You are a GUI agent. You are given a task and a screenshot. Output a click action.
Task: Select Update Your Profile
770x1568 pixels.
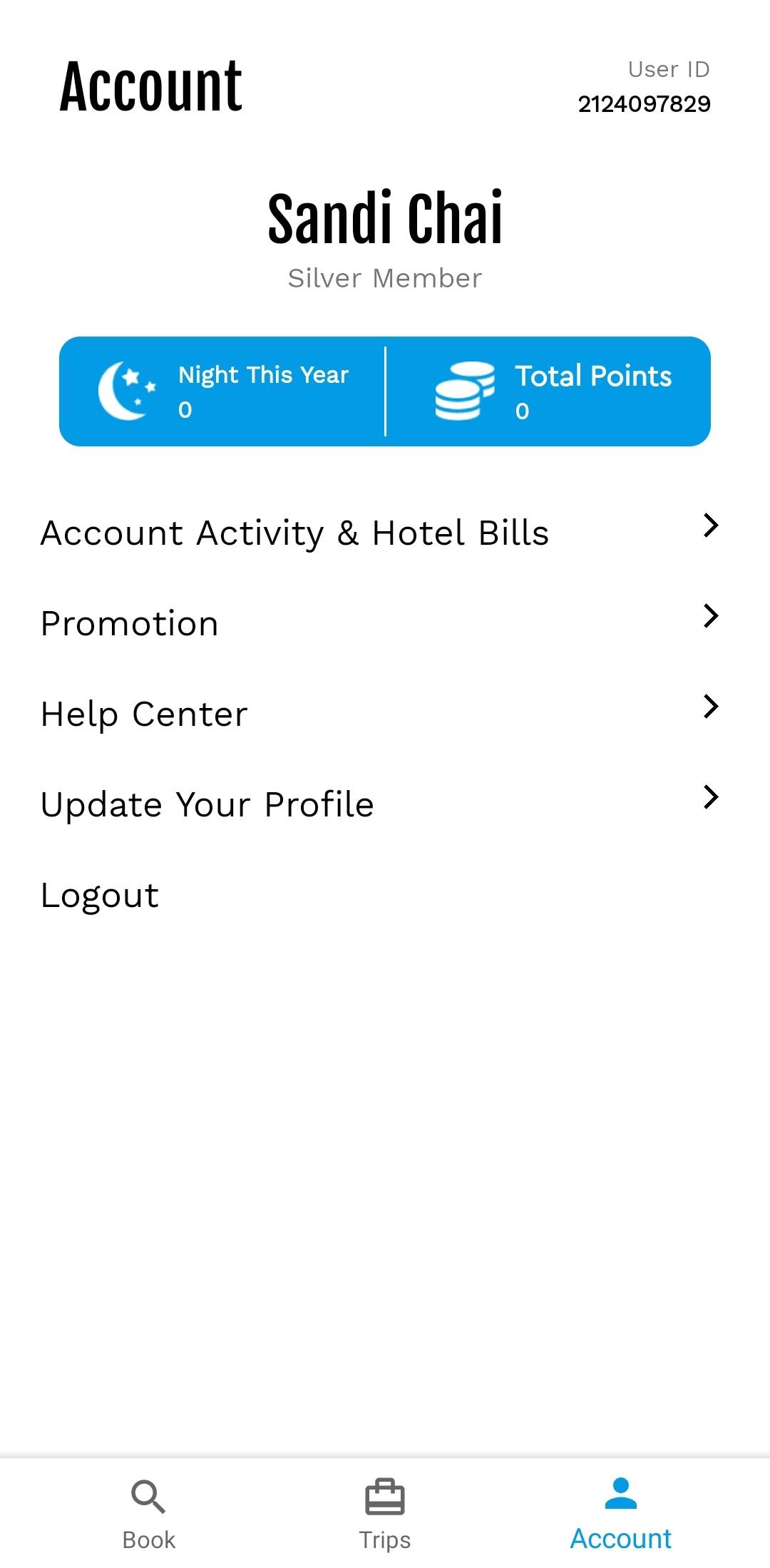coord(385,804)
